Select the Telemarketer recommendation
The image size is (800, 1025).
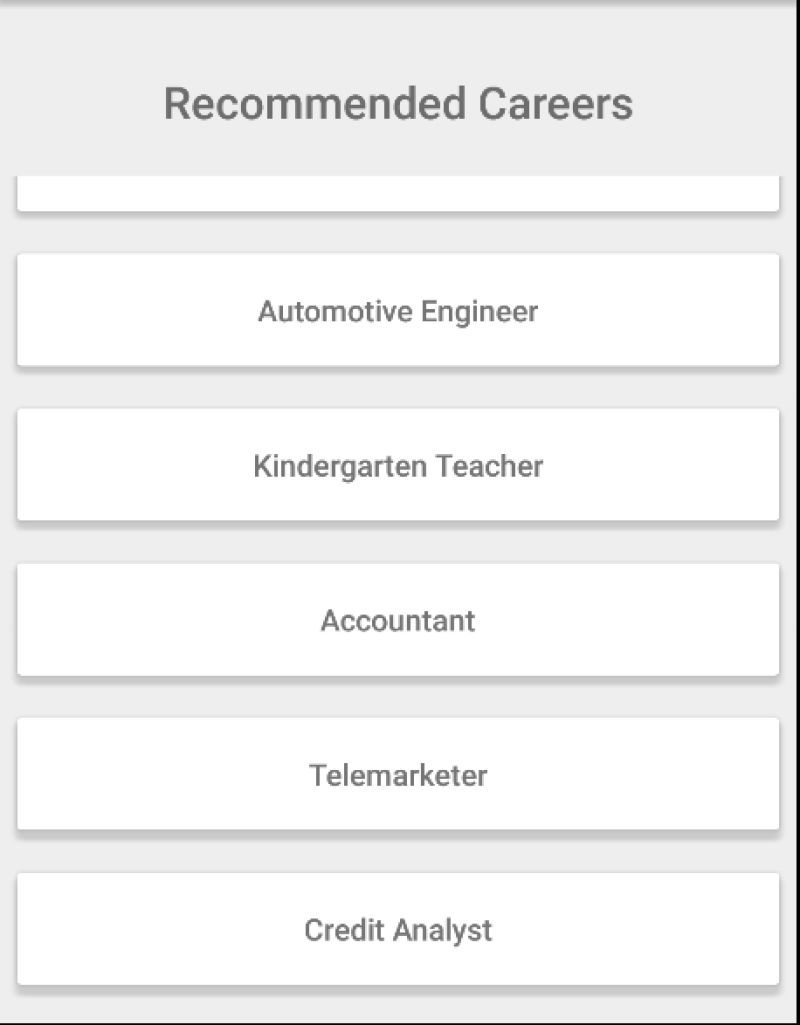click(400, 773)
